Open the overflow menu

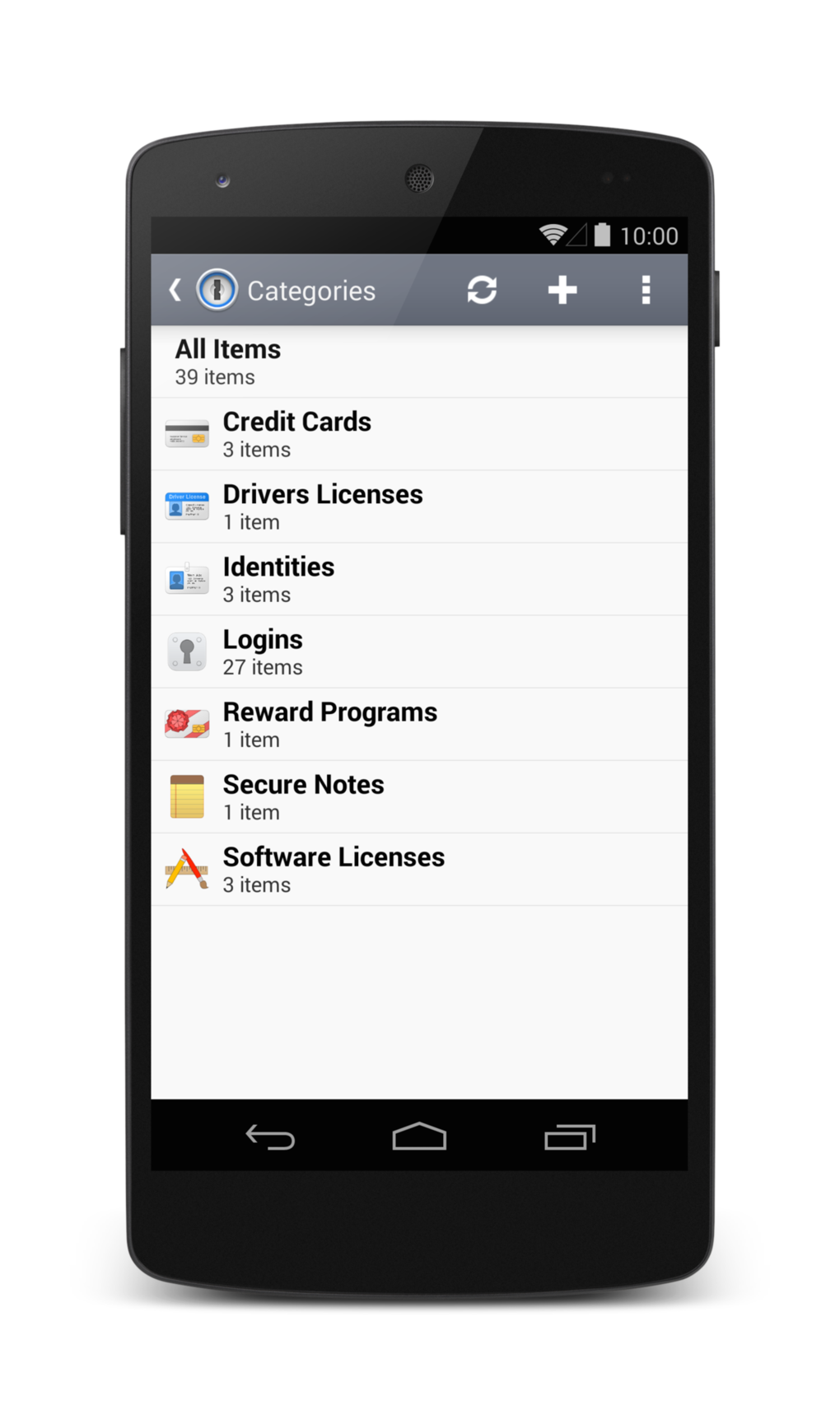[x=646, y=290]
